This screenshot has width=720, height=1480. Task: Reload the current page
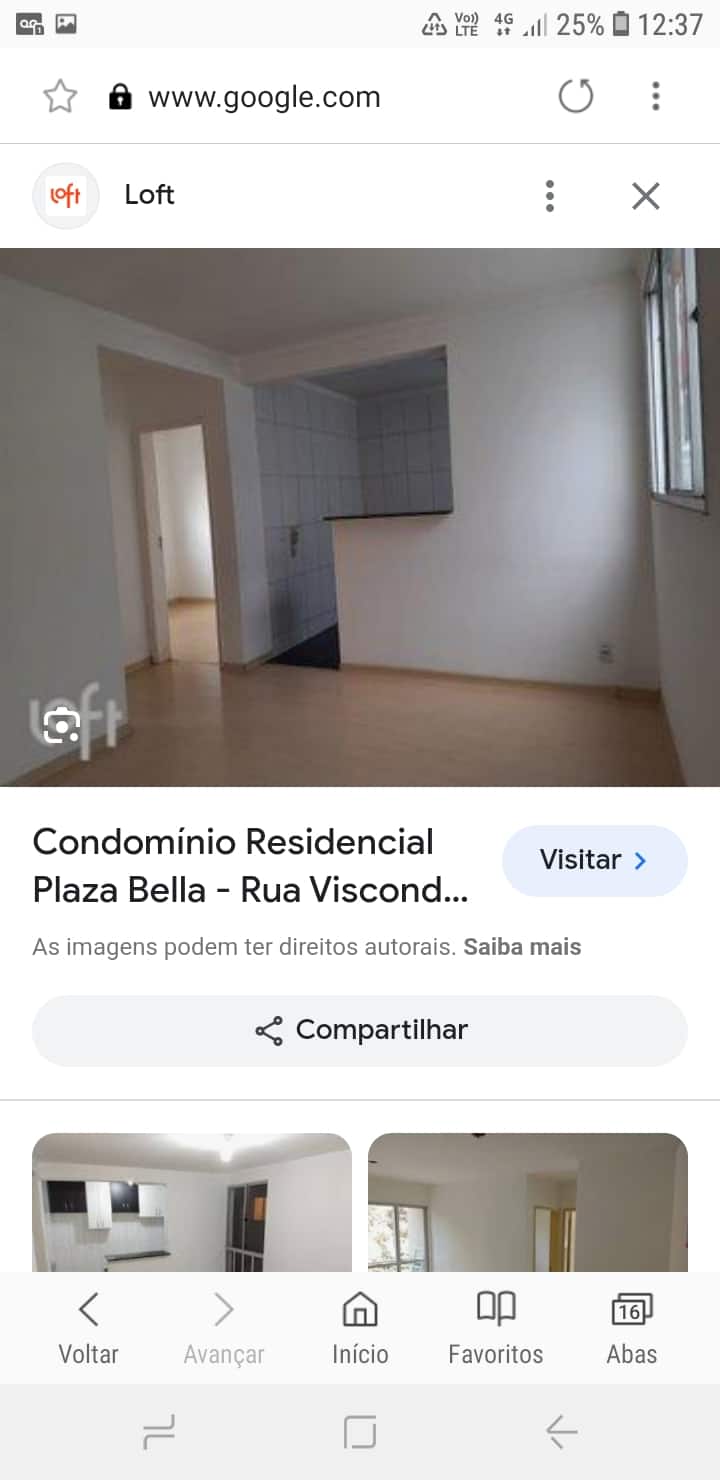[575, 97]
